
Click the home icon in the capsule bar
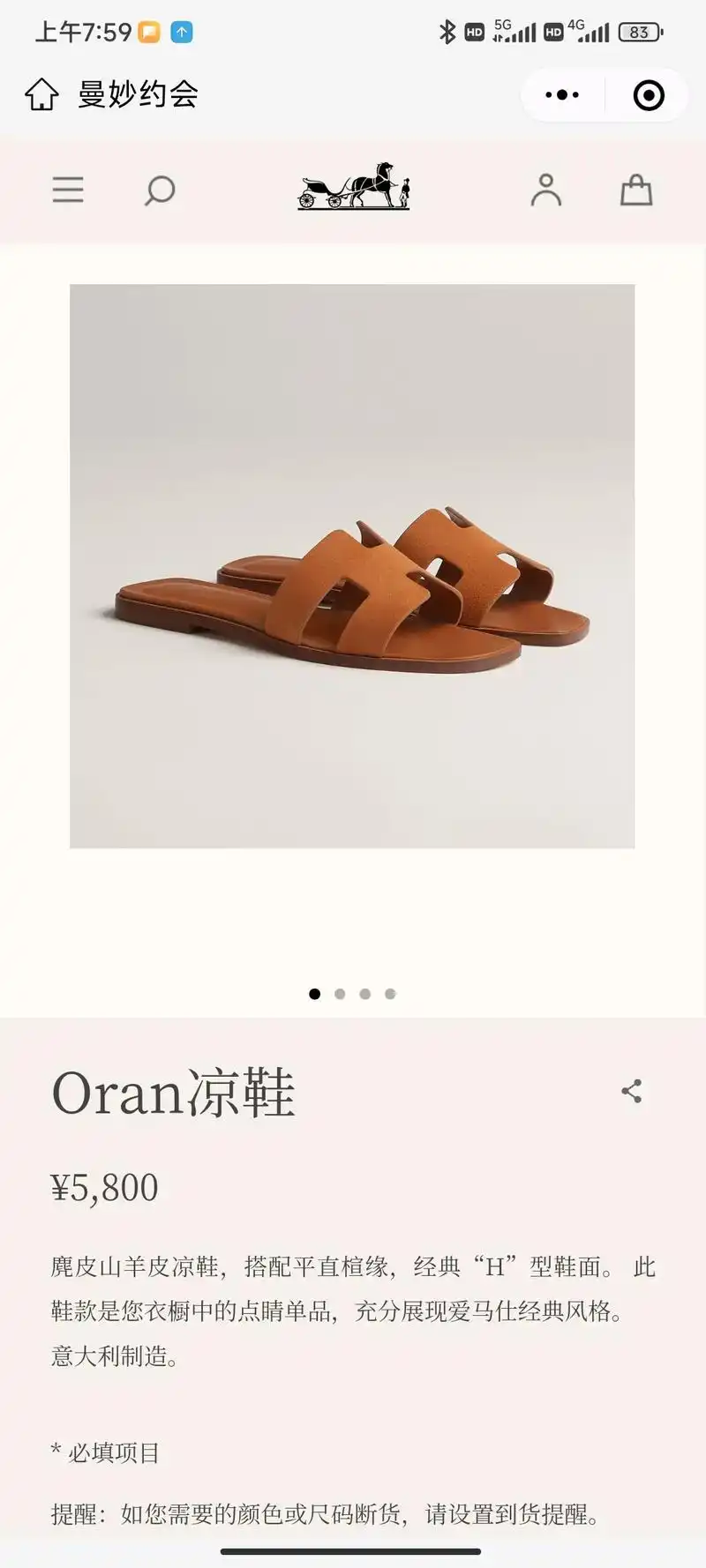39,94
